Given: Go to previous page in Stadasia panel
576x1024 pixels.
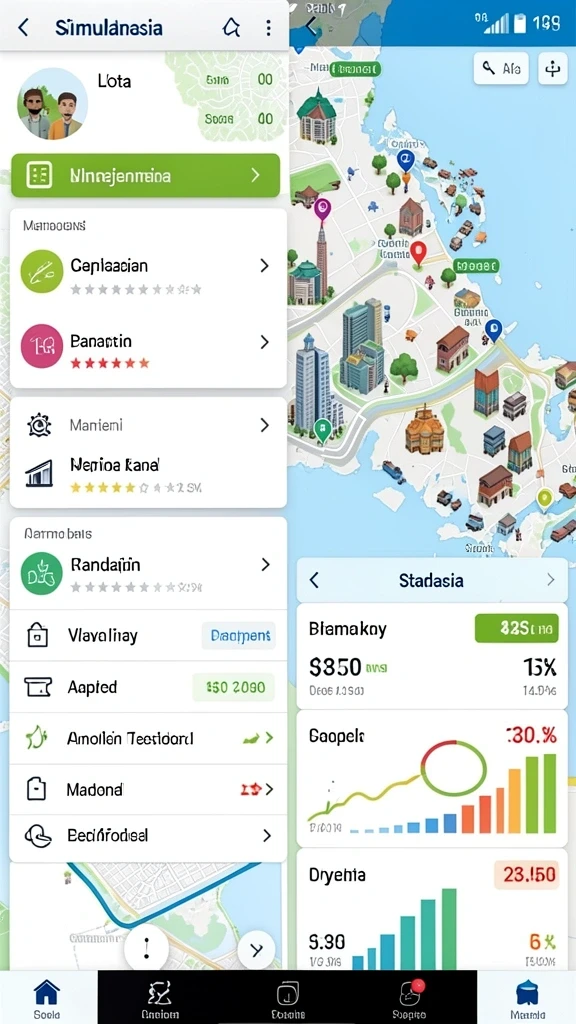Looking at the screenshot, I should (314, 580).
